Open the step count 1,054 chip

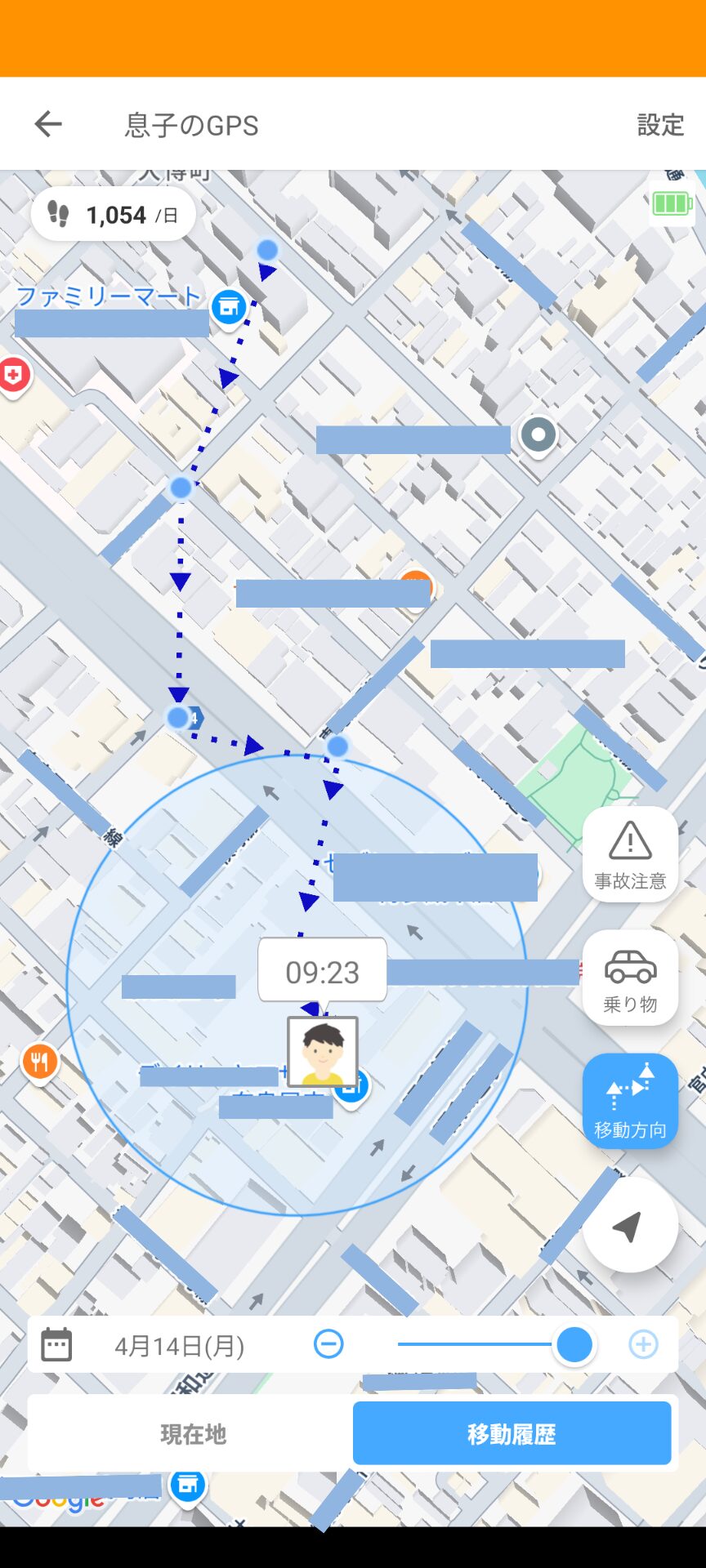[x=113, y=215]
